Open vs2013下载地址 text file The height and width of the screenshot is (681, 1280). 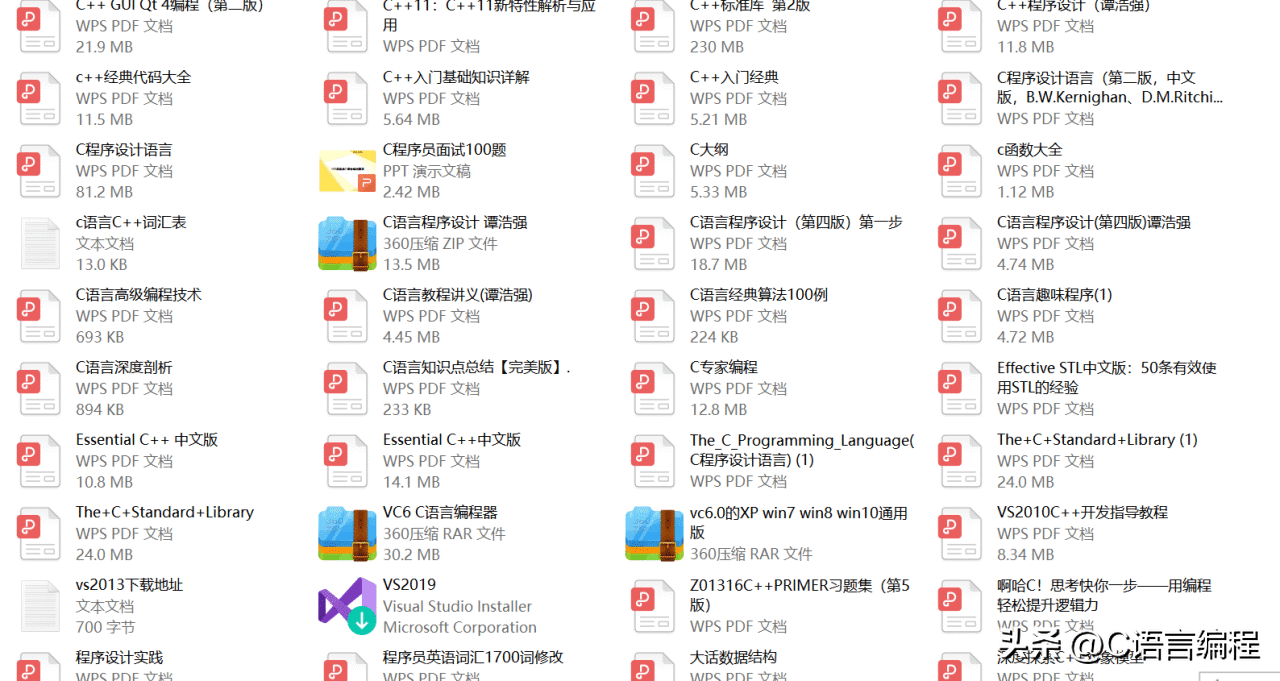(41, 606)
